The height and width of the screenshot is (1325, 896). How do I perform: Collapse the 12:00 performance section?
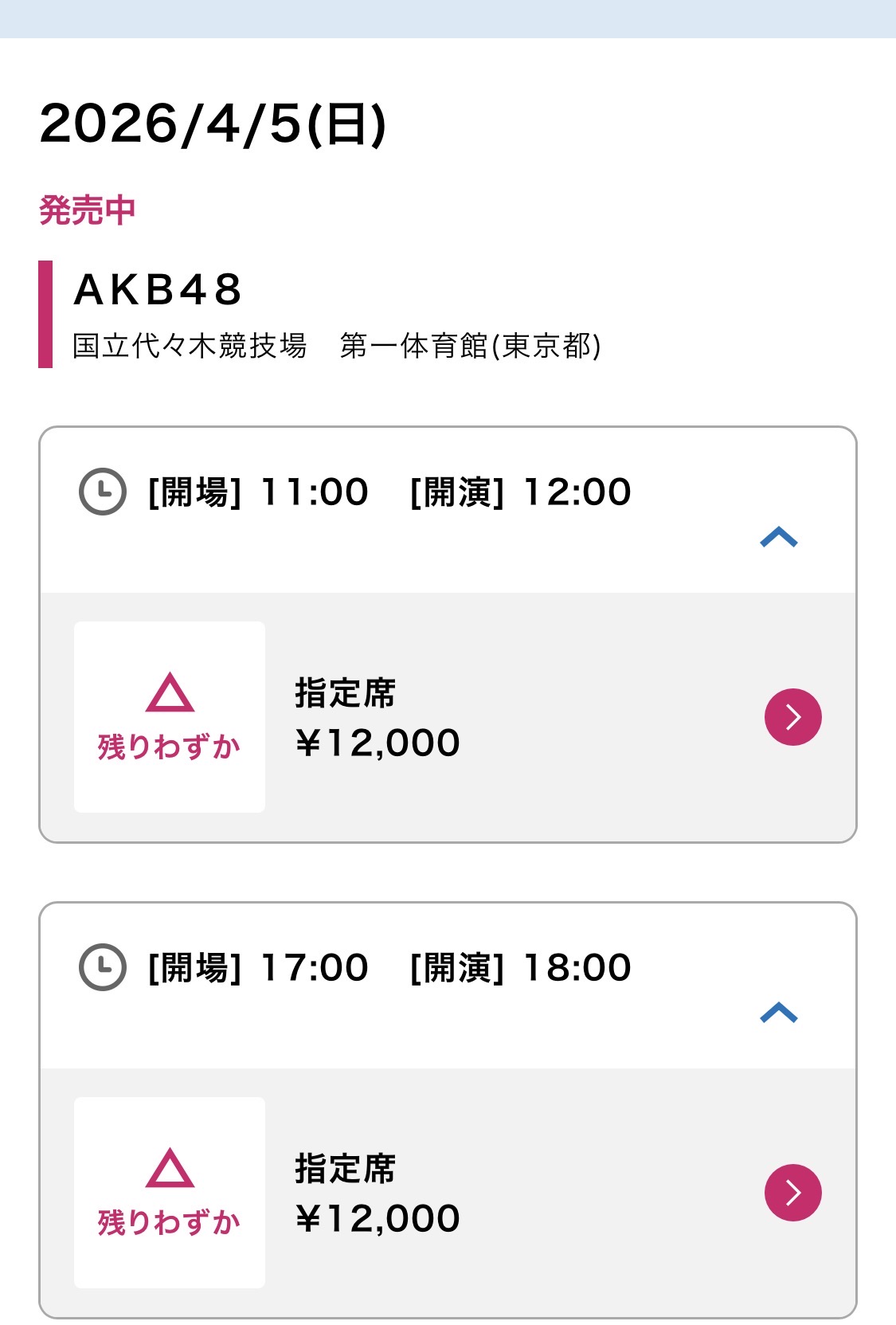pos(778,538)
